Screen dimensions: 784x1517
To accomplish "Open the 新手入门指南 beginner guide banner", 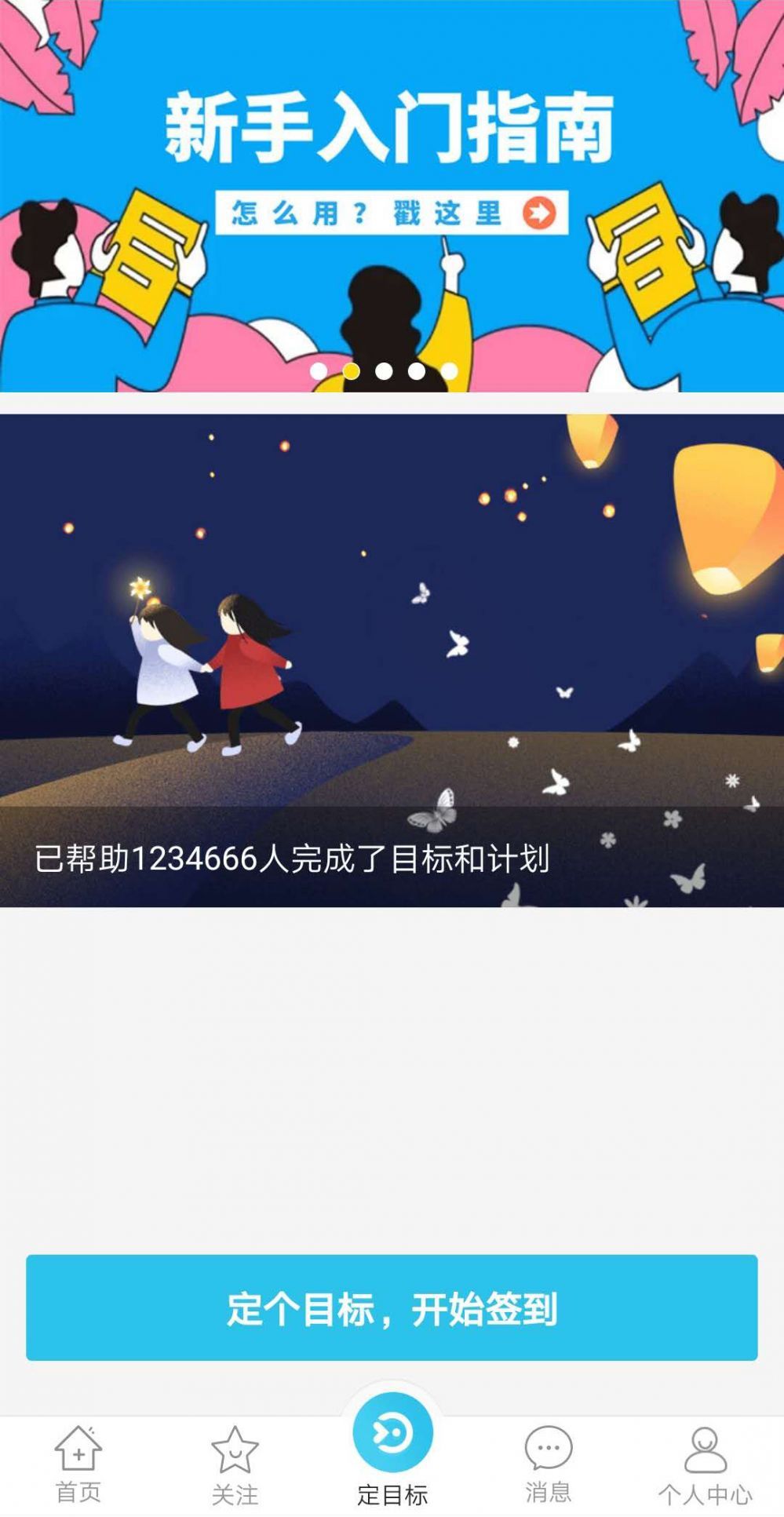I will 391,196.
